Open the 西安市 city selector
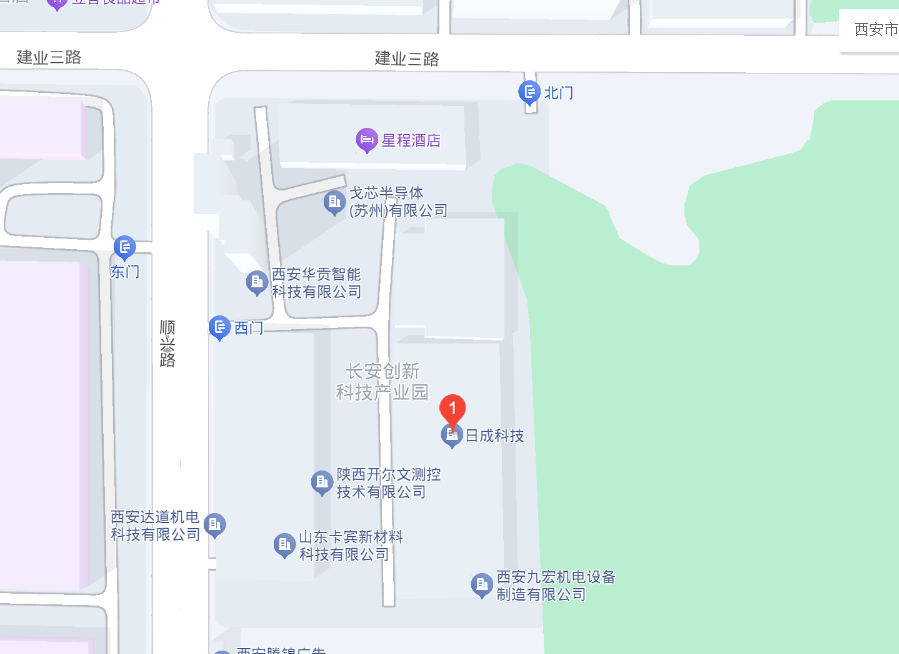The height and width of the screenshot is (654, 899). coord(875,30)
